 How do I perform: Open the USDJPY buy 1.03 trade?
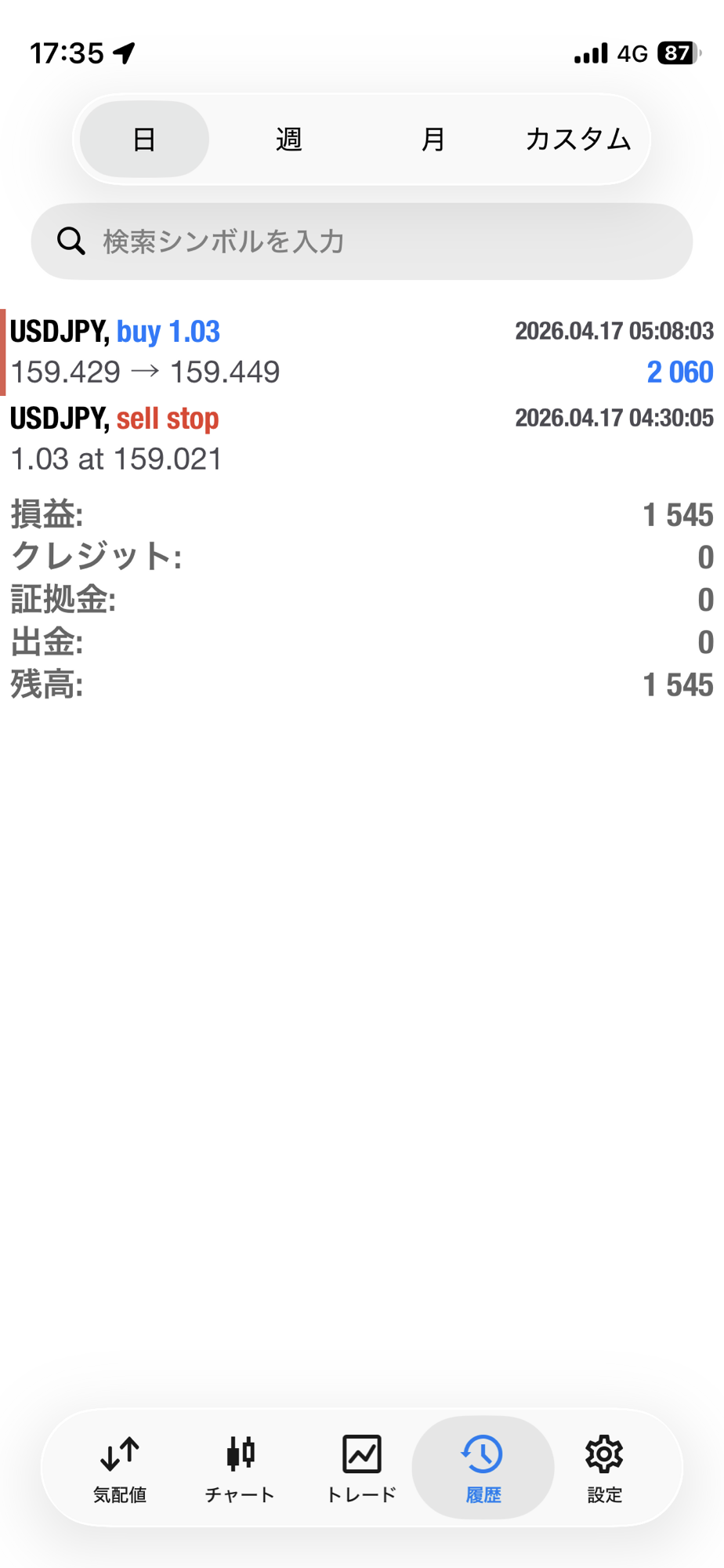tap(360, 351)
